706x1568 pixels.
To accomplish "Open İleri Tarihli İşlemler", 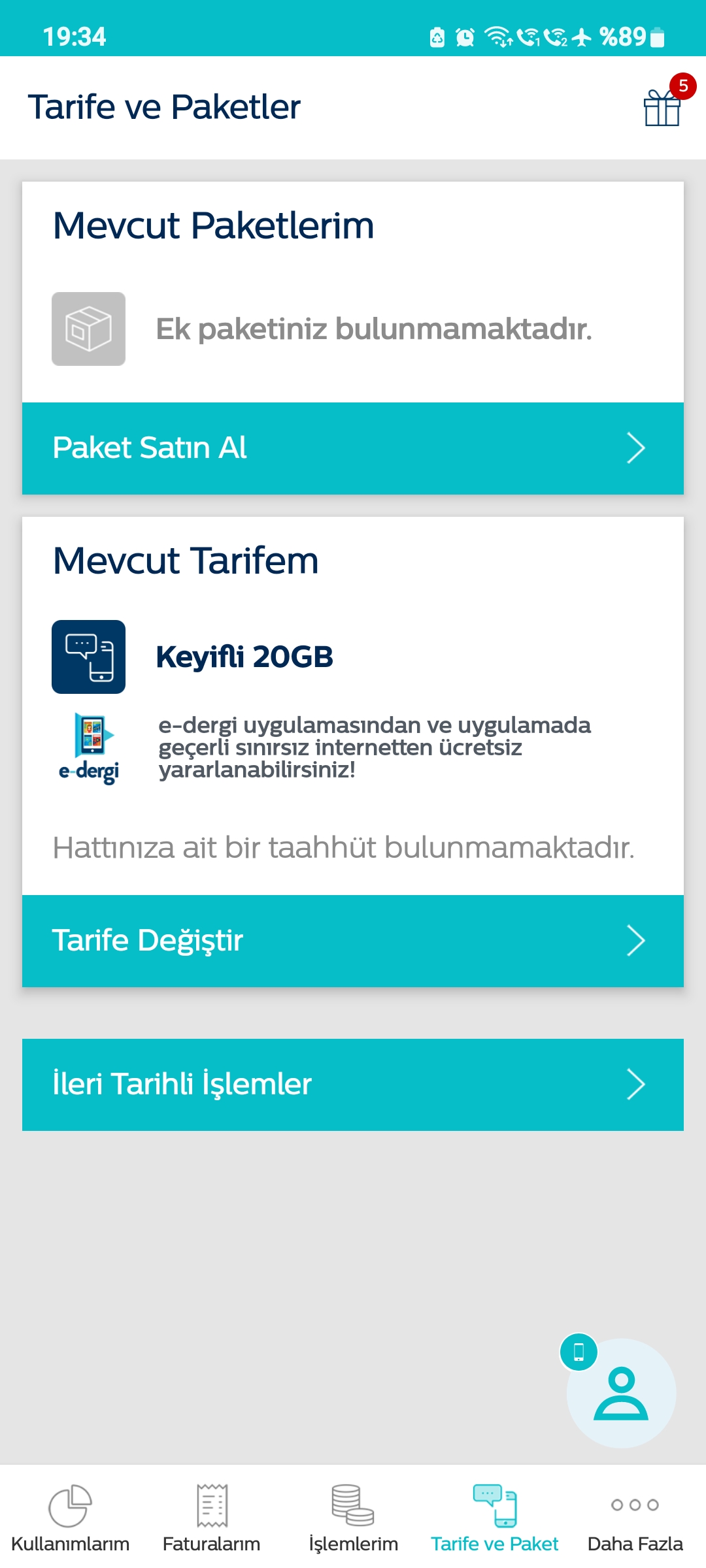I will pyautogui.click(x=353, y=1085).
